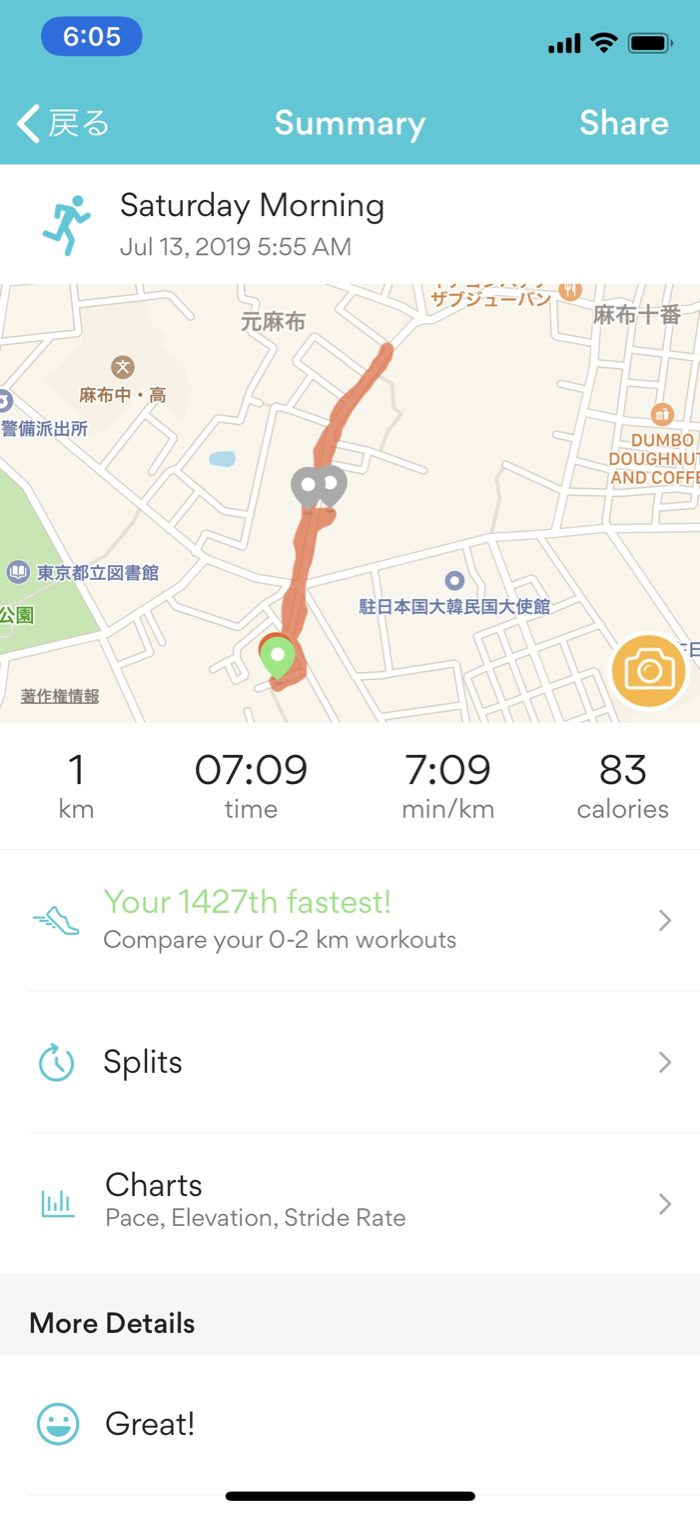Open the Splits details
Screen dimensions: 700x1516
tap(350, 1062)
